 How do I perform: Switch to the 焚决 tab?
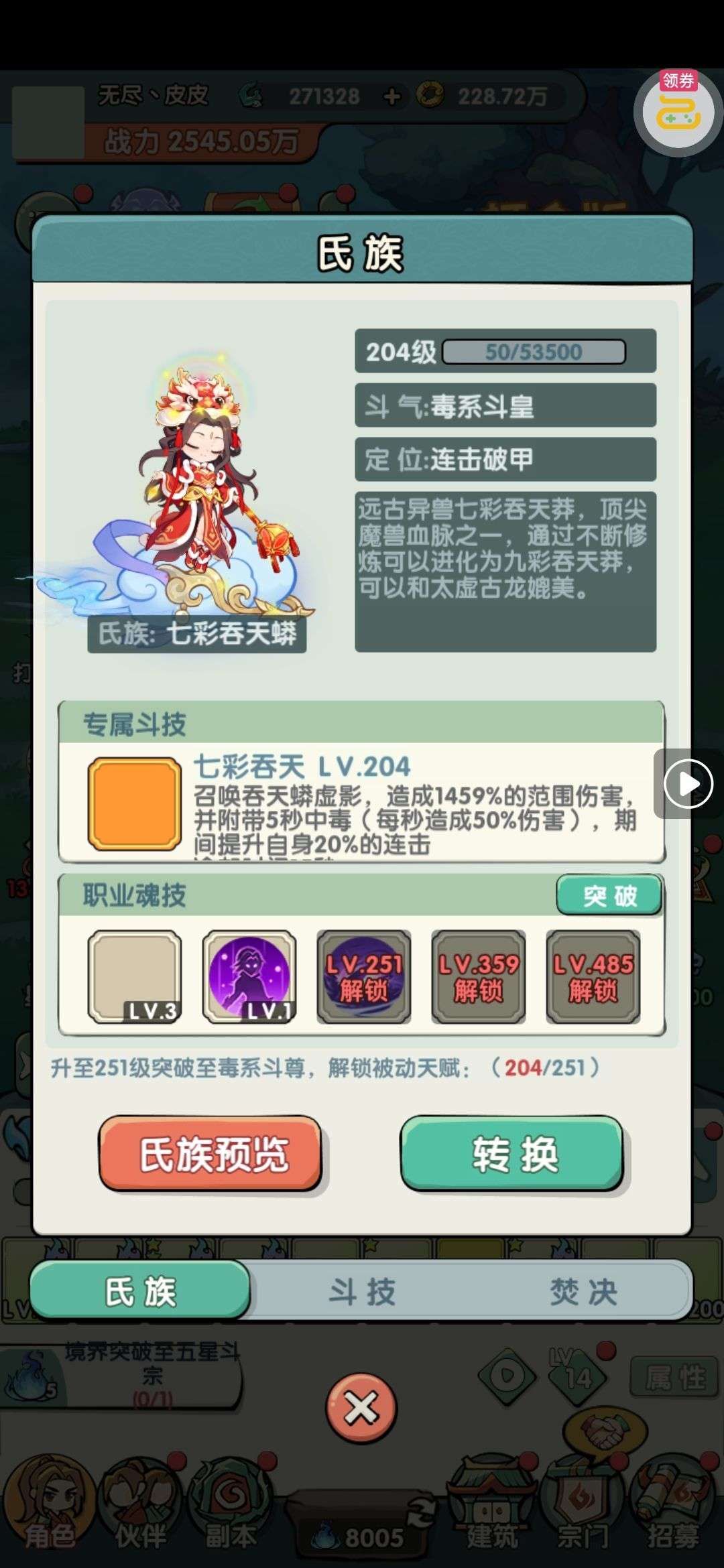click(583, 1291)
